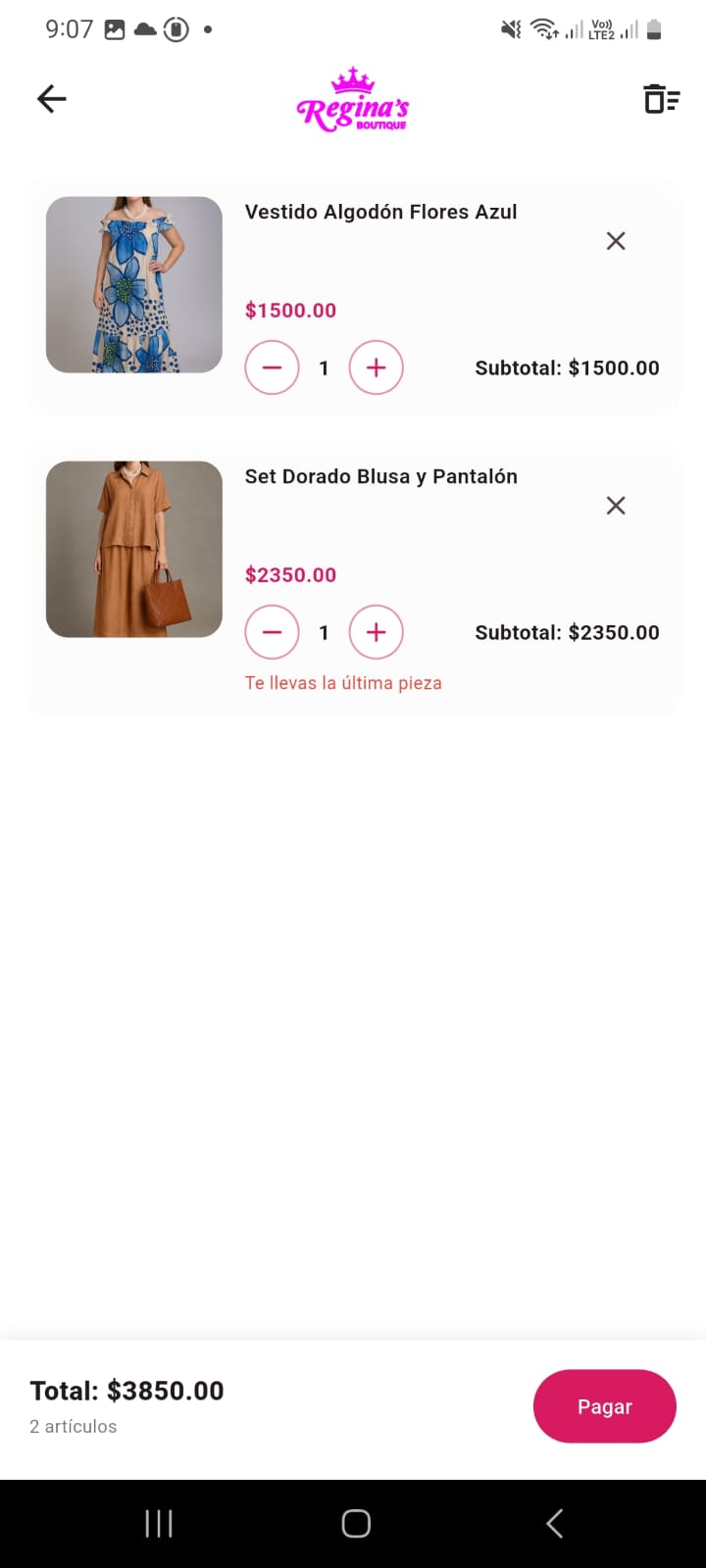Decrease quantity of Set Dorado Blusa y Pantalón
Screen dimensions: 706x1568
click(272, 632)
